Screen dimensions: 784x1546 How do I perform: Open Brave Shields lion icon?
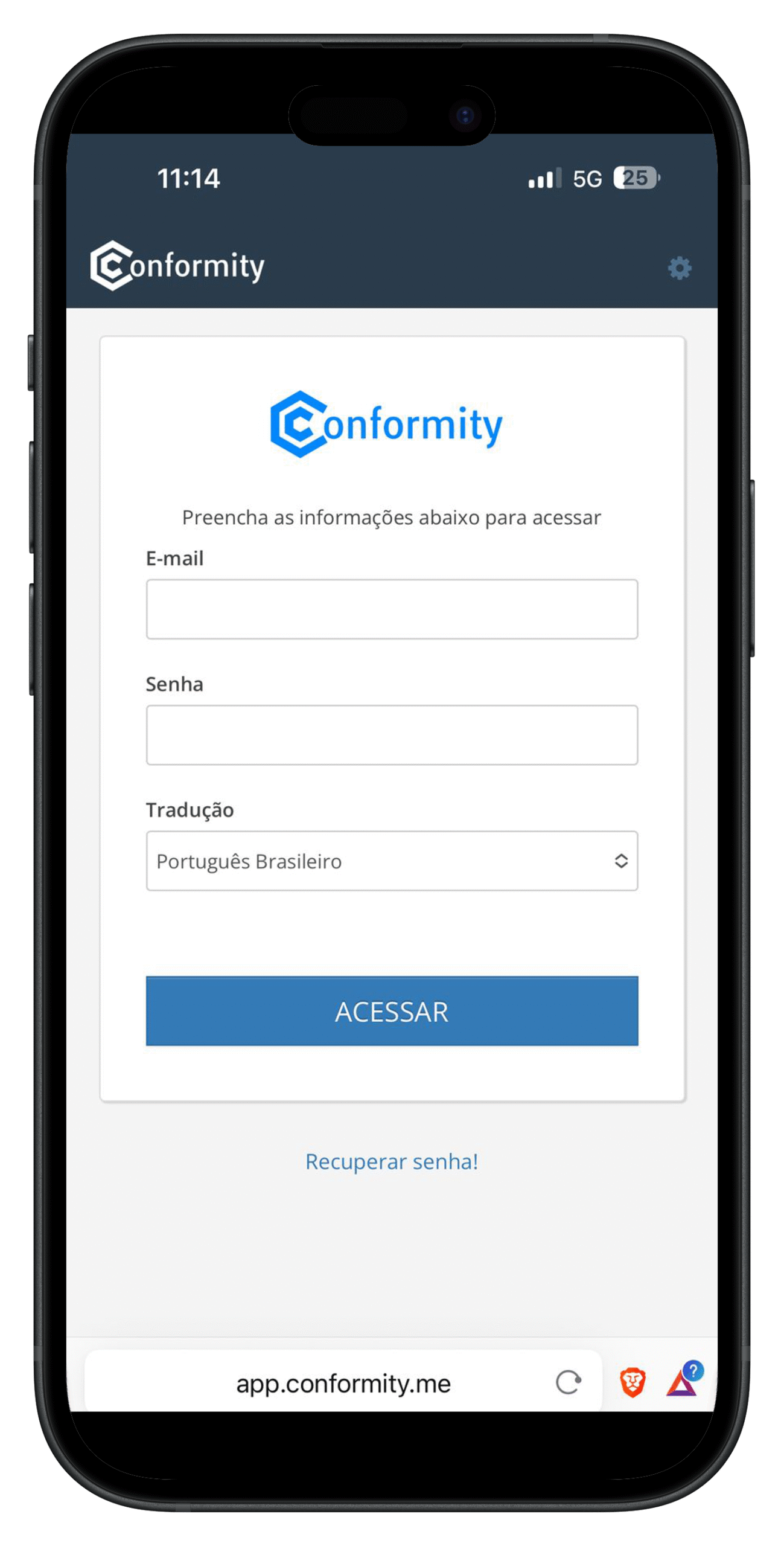632,1382
